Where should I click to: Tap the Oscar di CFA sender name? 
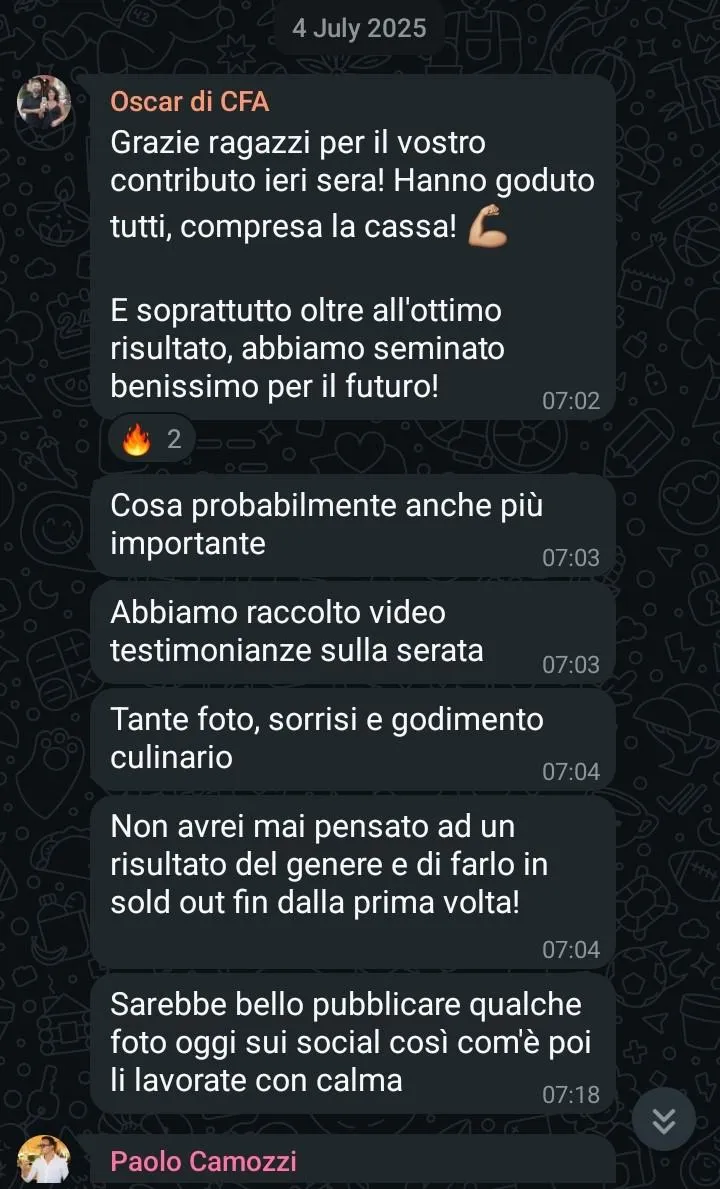pyautogui.click(x=189, y=102)
